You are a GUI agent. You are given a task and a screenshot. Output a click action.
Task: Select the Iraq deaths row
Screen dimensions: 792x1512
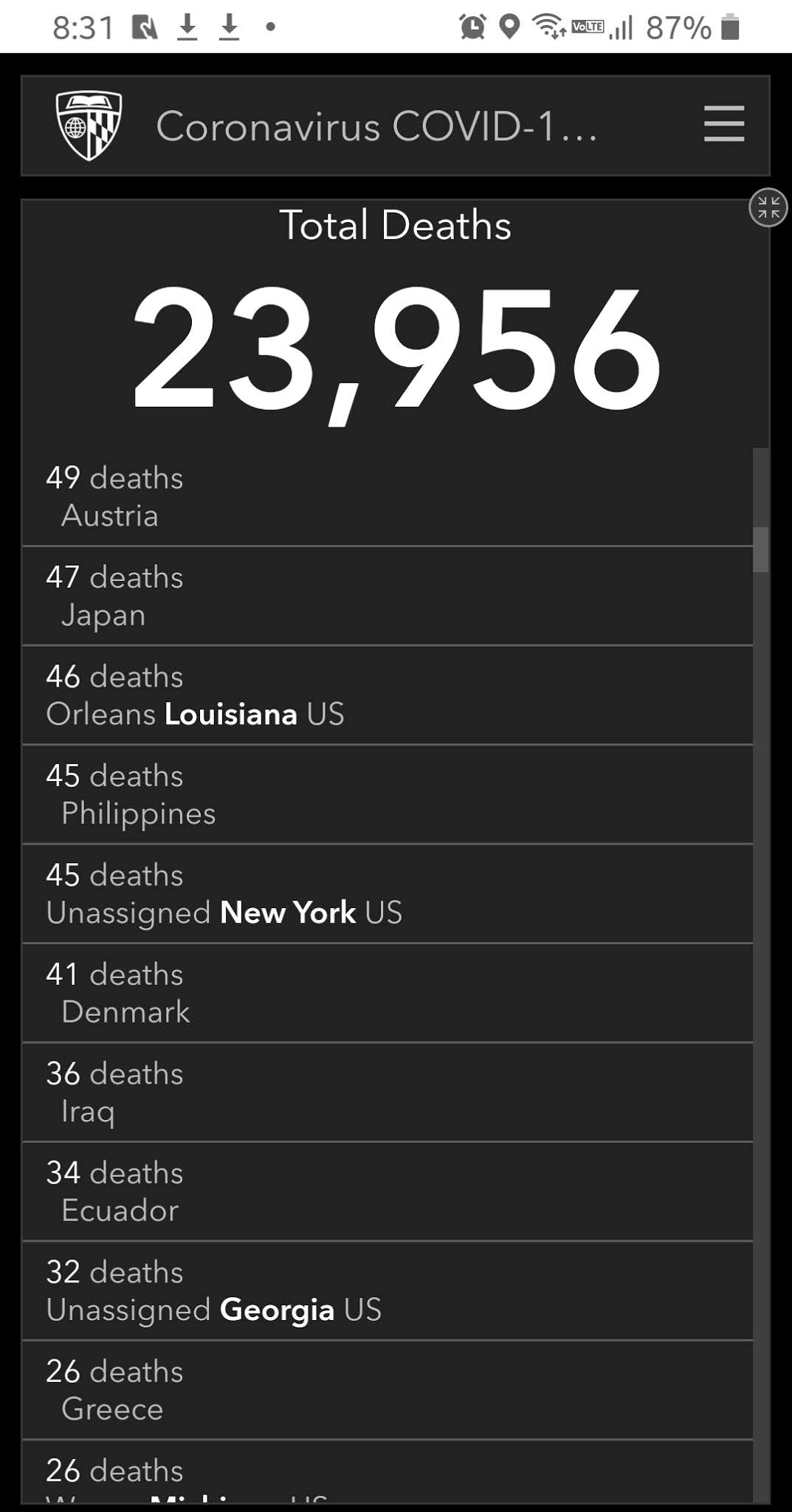tap(388, 1093)
